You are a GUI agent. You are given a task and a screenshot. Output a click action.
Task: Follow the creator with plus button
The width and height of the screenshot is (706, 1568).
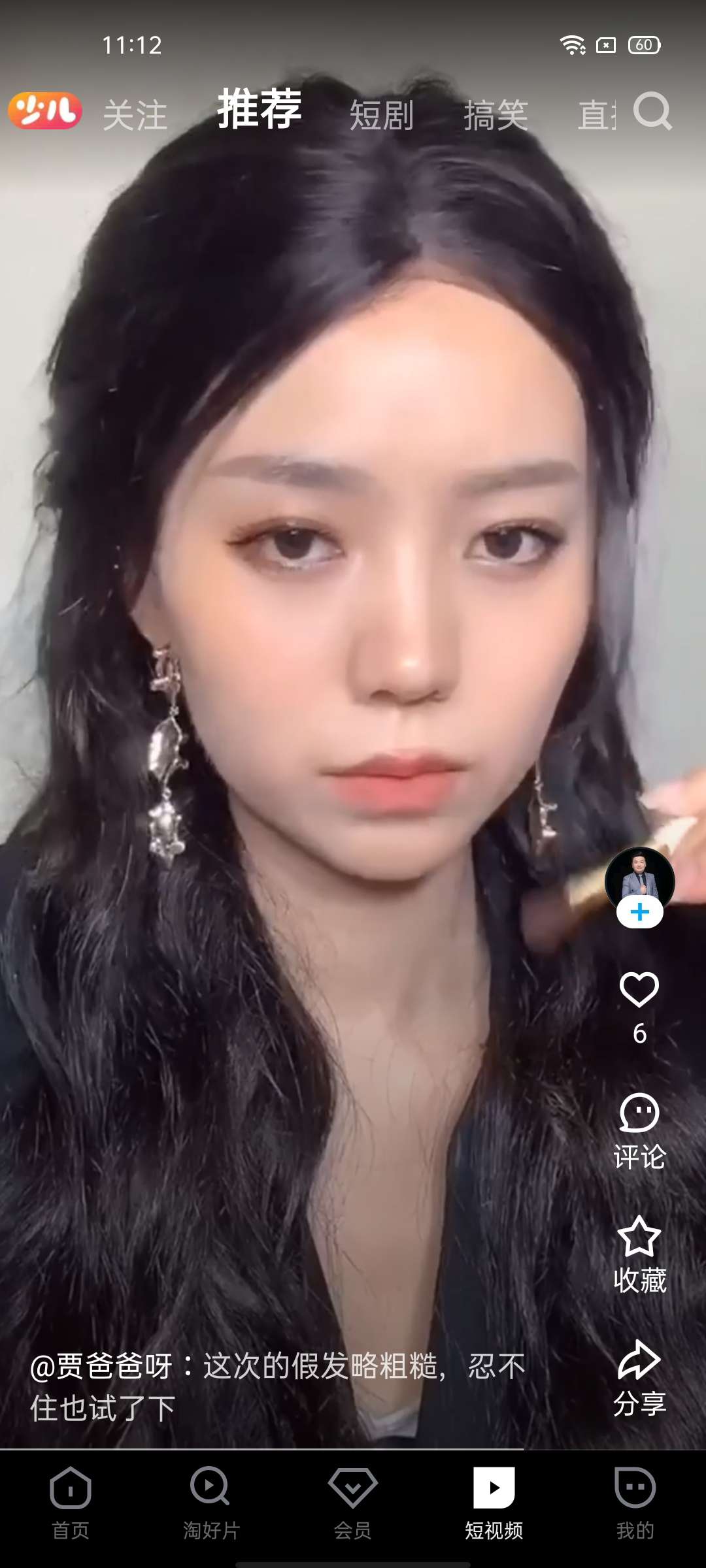(x=639, y=912)
